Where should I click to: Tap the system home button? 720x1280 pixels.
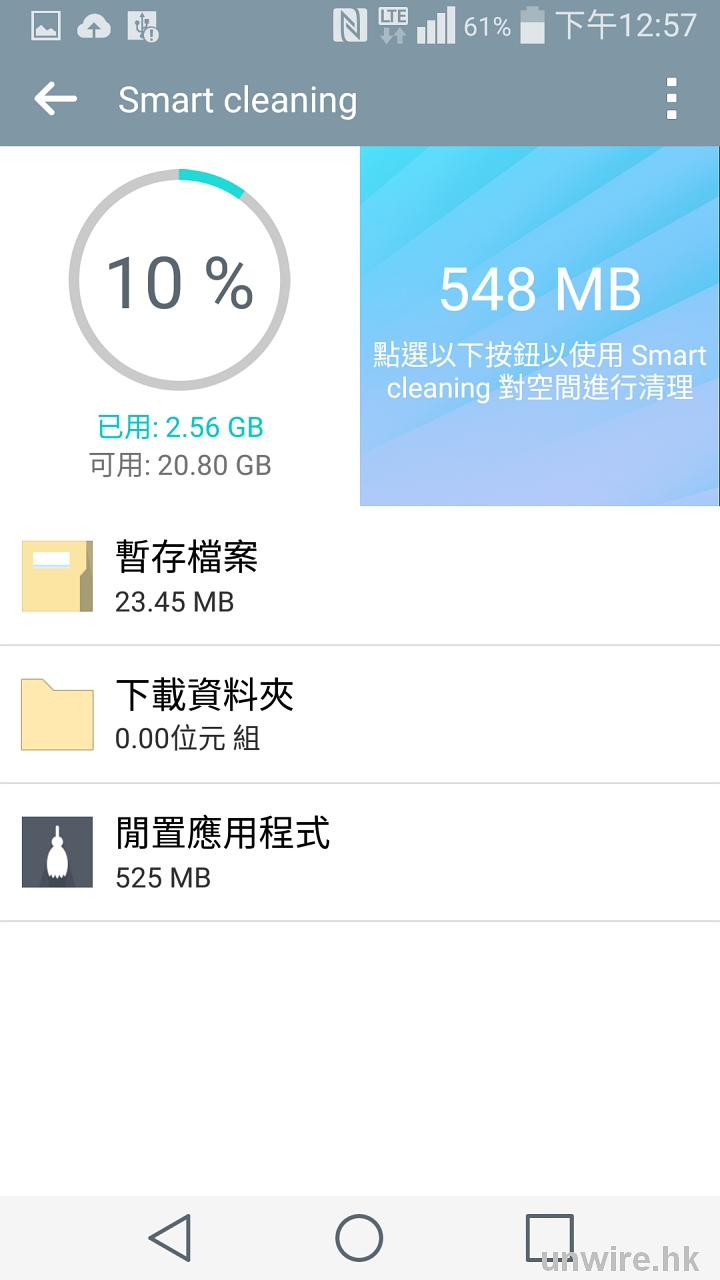(x=359, y=1238)
